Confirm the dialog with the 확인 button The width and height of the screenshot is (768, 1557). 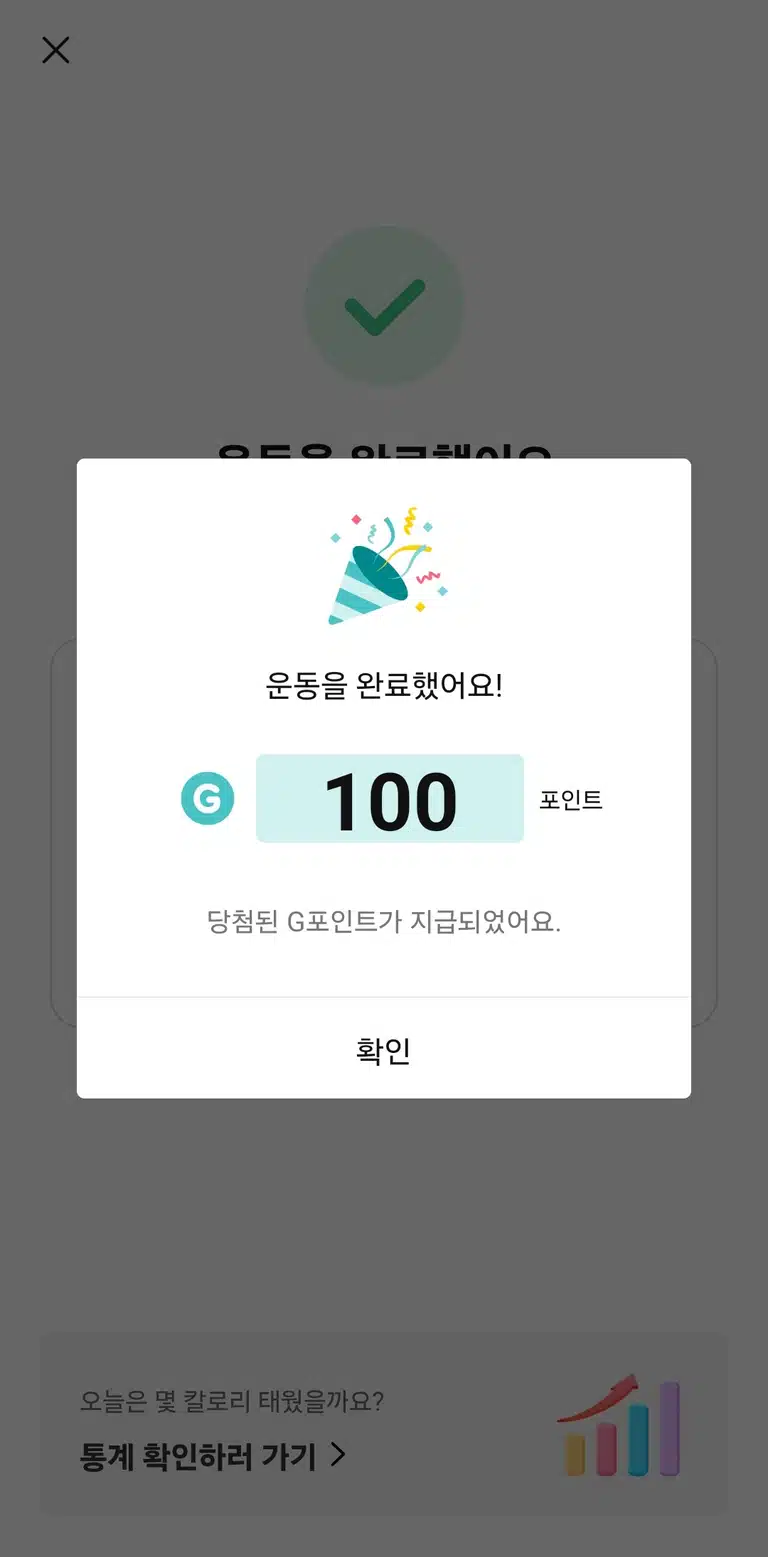384,1049
